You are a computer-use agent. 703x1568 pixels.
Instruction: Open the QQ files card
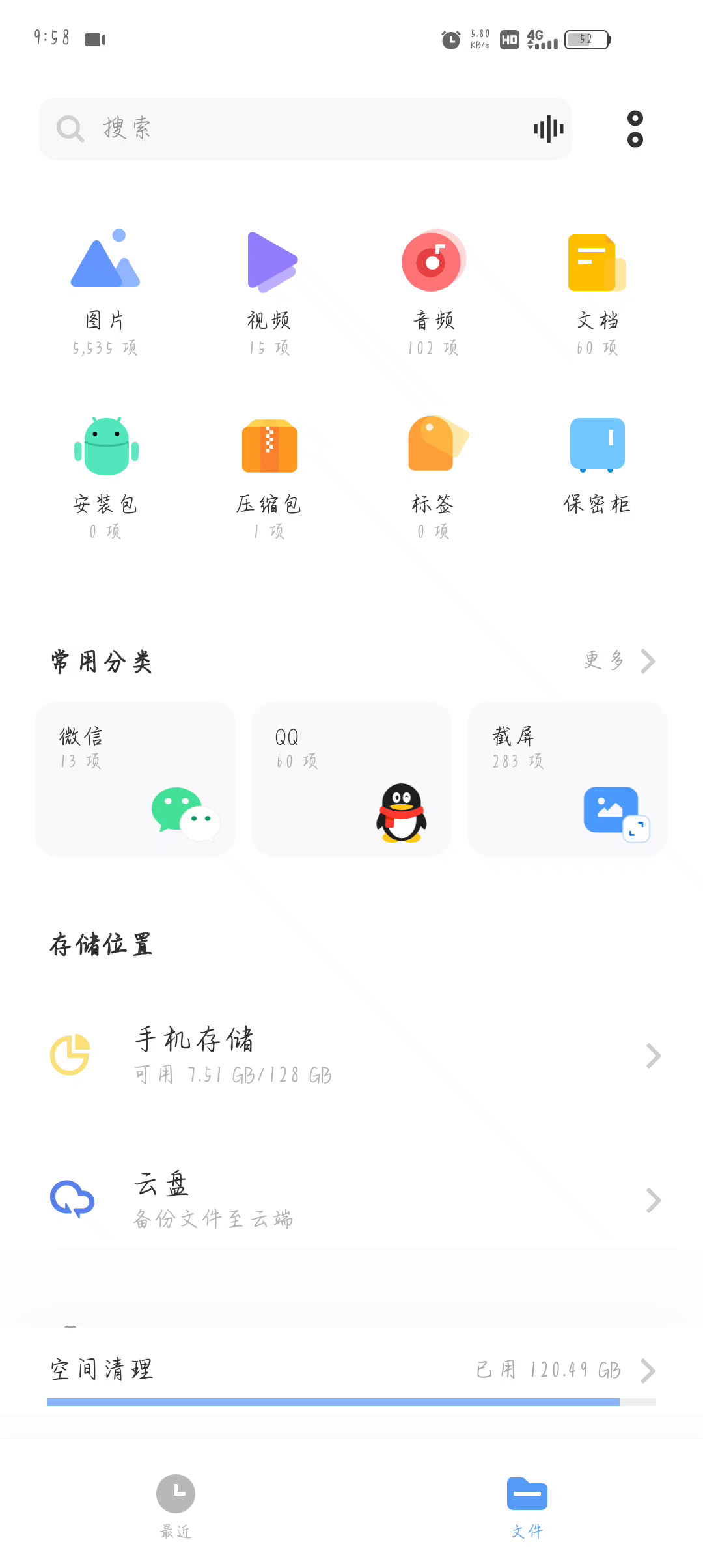tap(351, 779)
